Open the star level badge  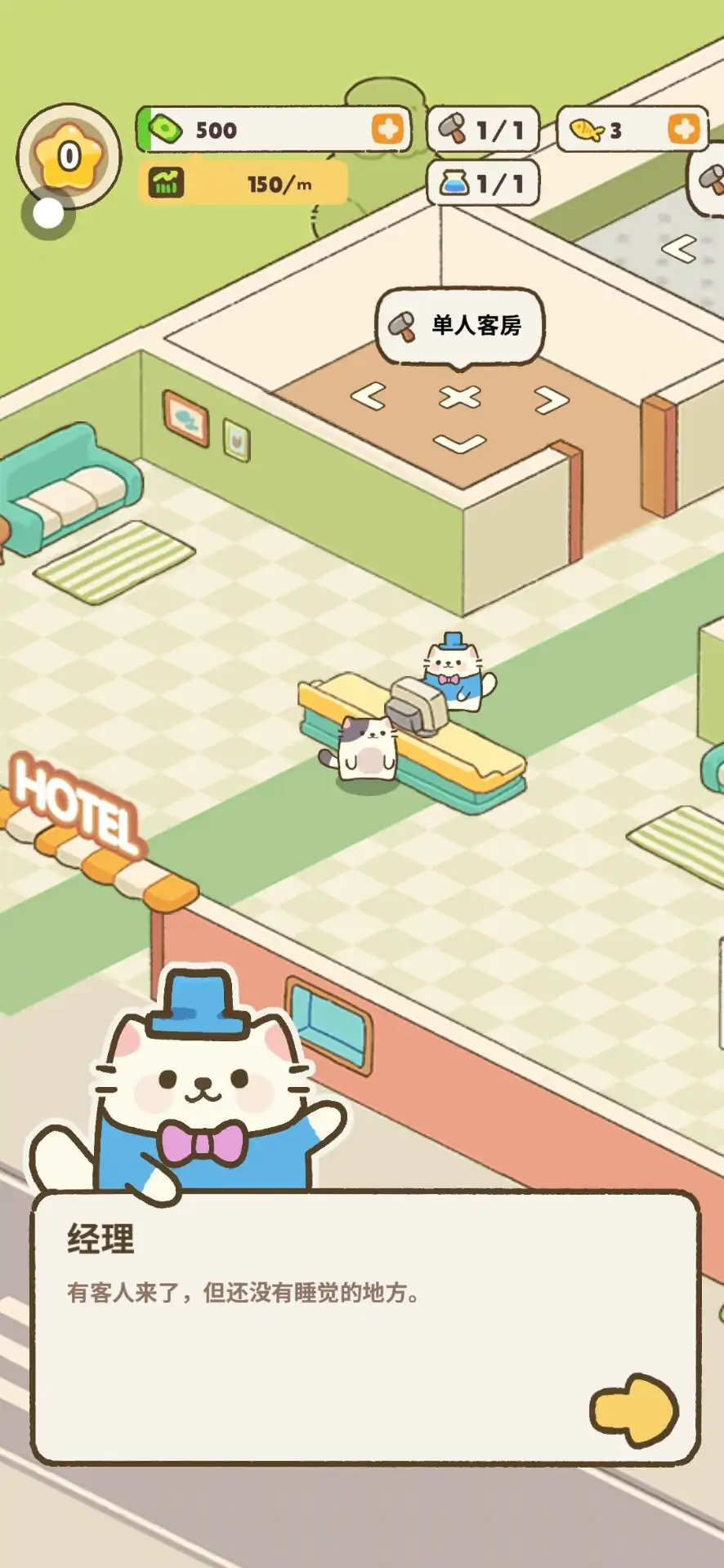(69, 155)
